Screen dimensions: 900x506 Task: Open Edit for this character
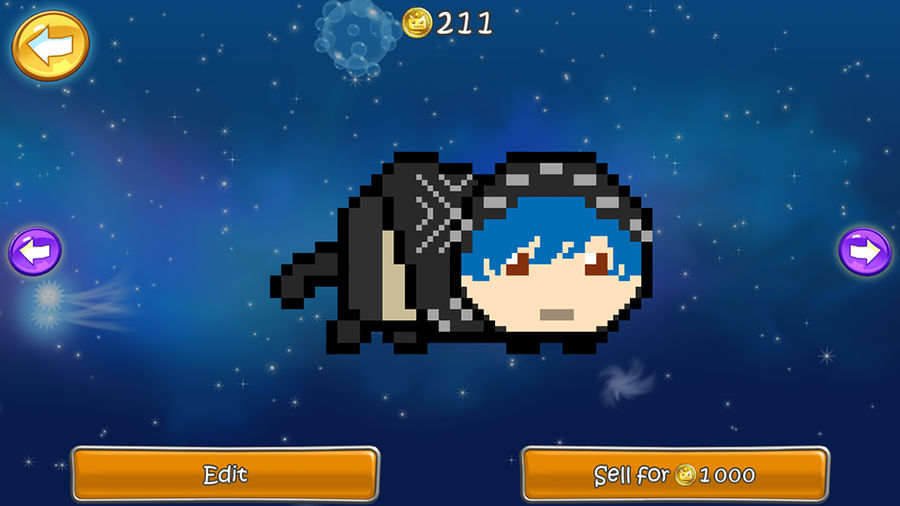[225, 473]
